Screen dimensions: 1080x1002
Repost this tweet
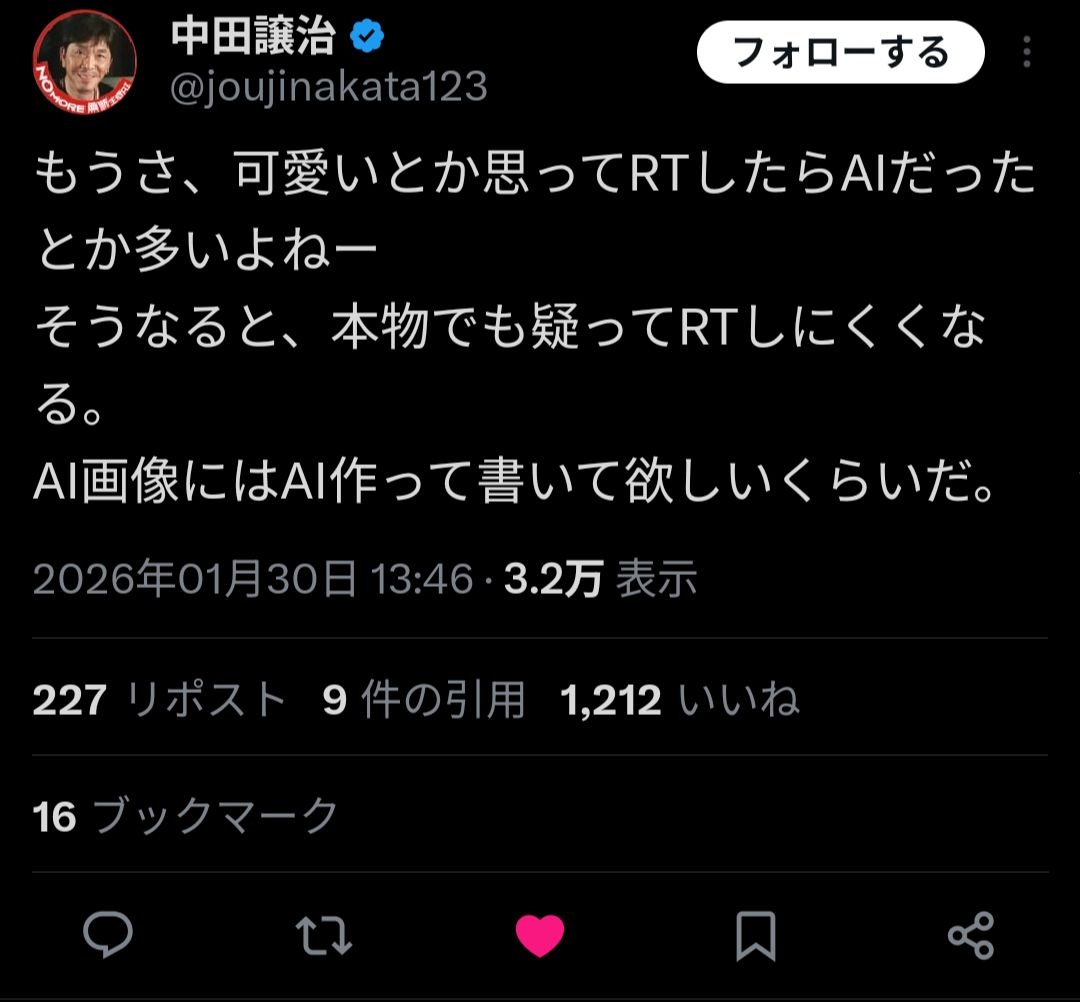point(324,935)
